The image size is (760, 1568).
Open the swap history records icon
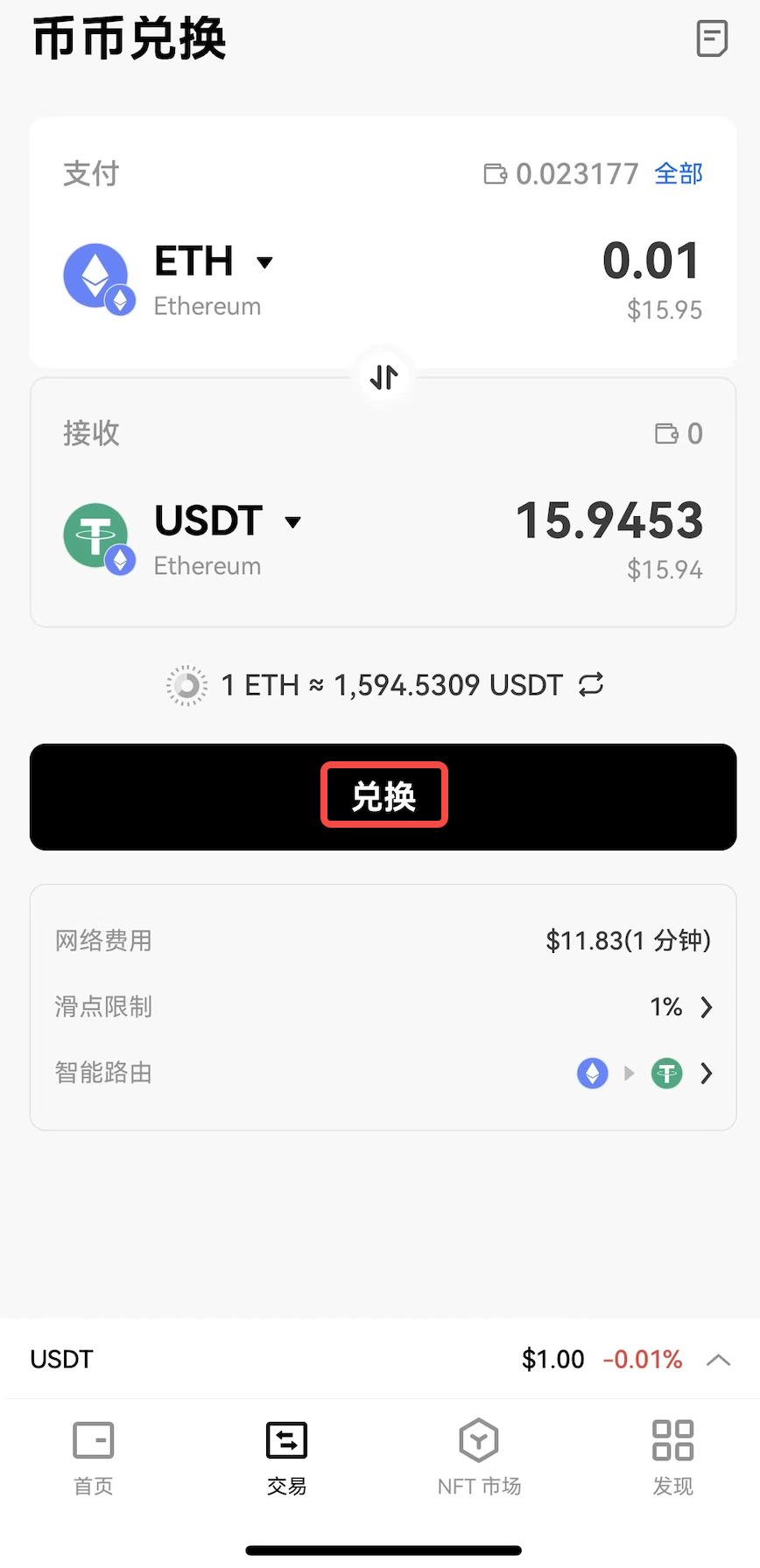click(x=712, y=39)
